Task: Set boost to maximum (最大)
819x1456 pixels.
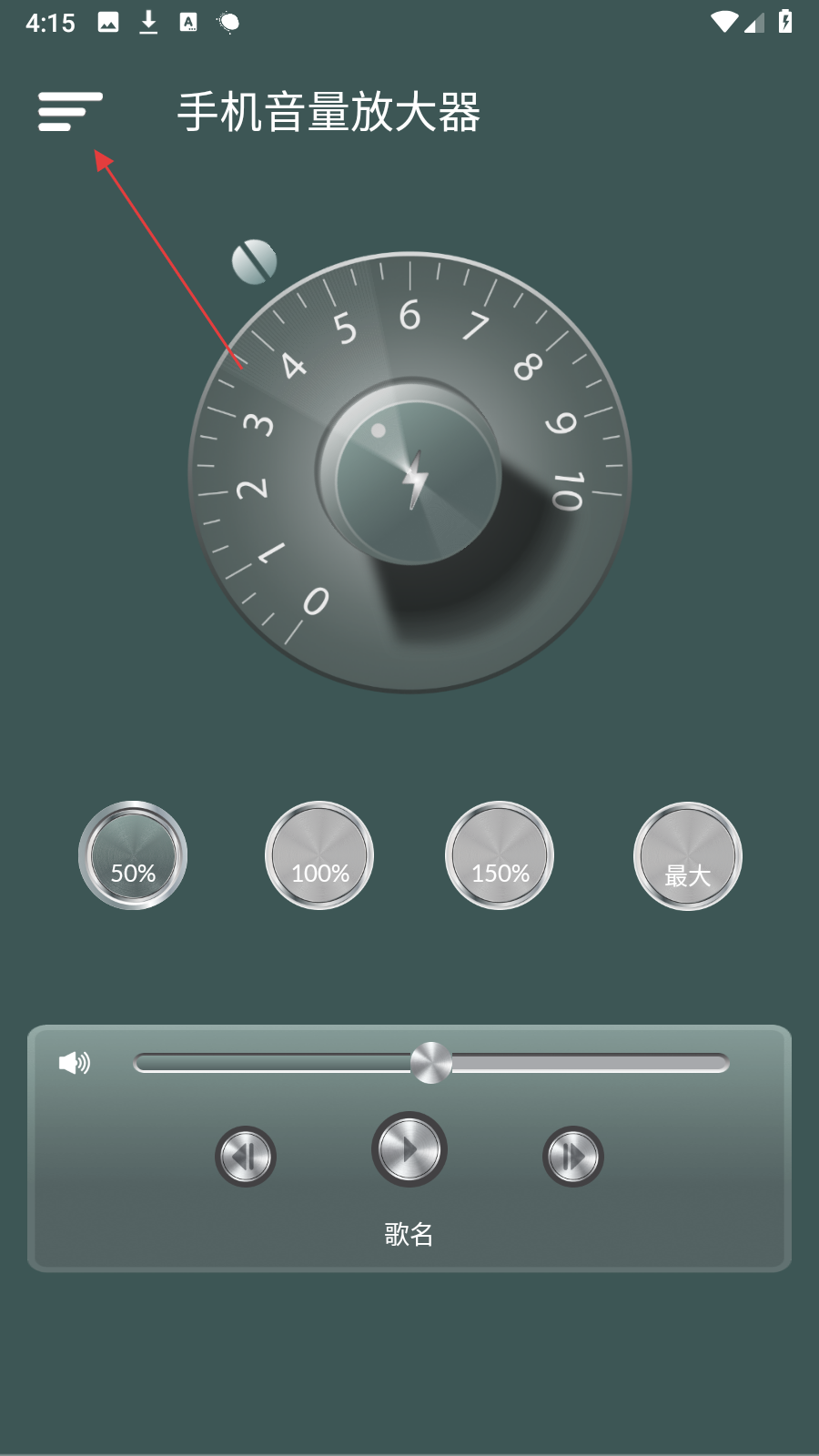Action: point(687,856)
